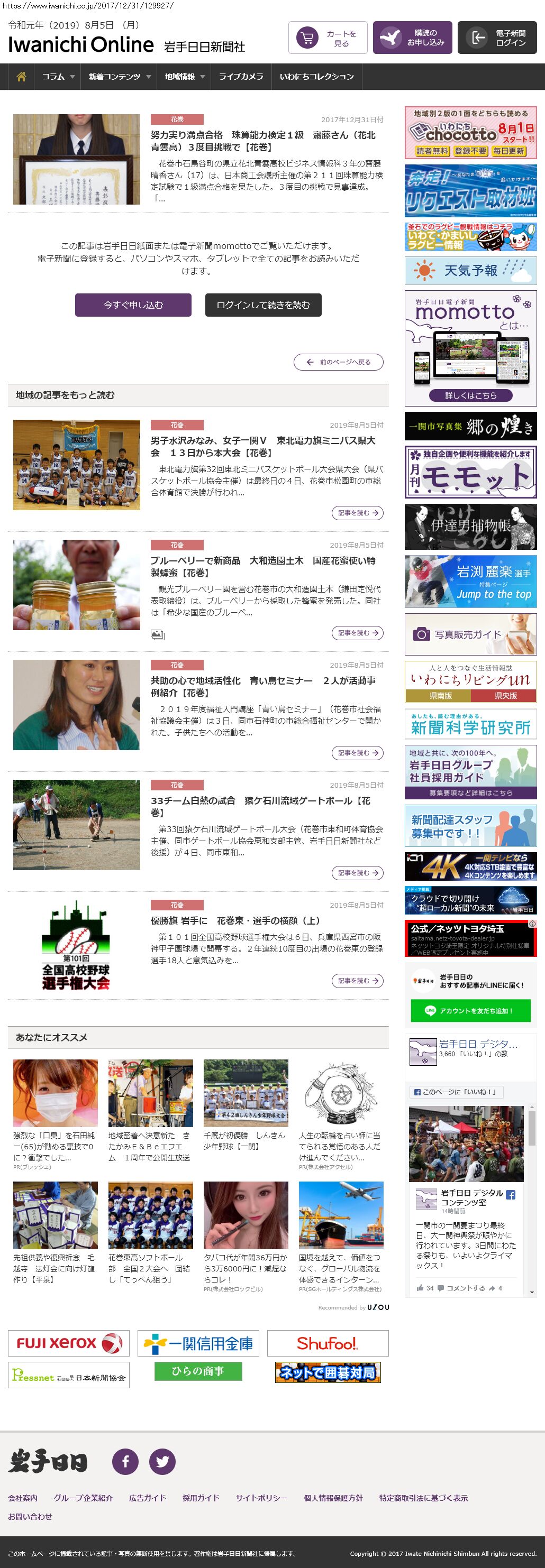Go to home via house icon

[21, 77]
